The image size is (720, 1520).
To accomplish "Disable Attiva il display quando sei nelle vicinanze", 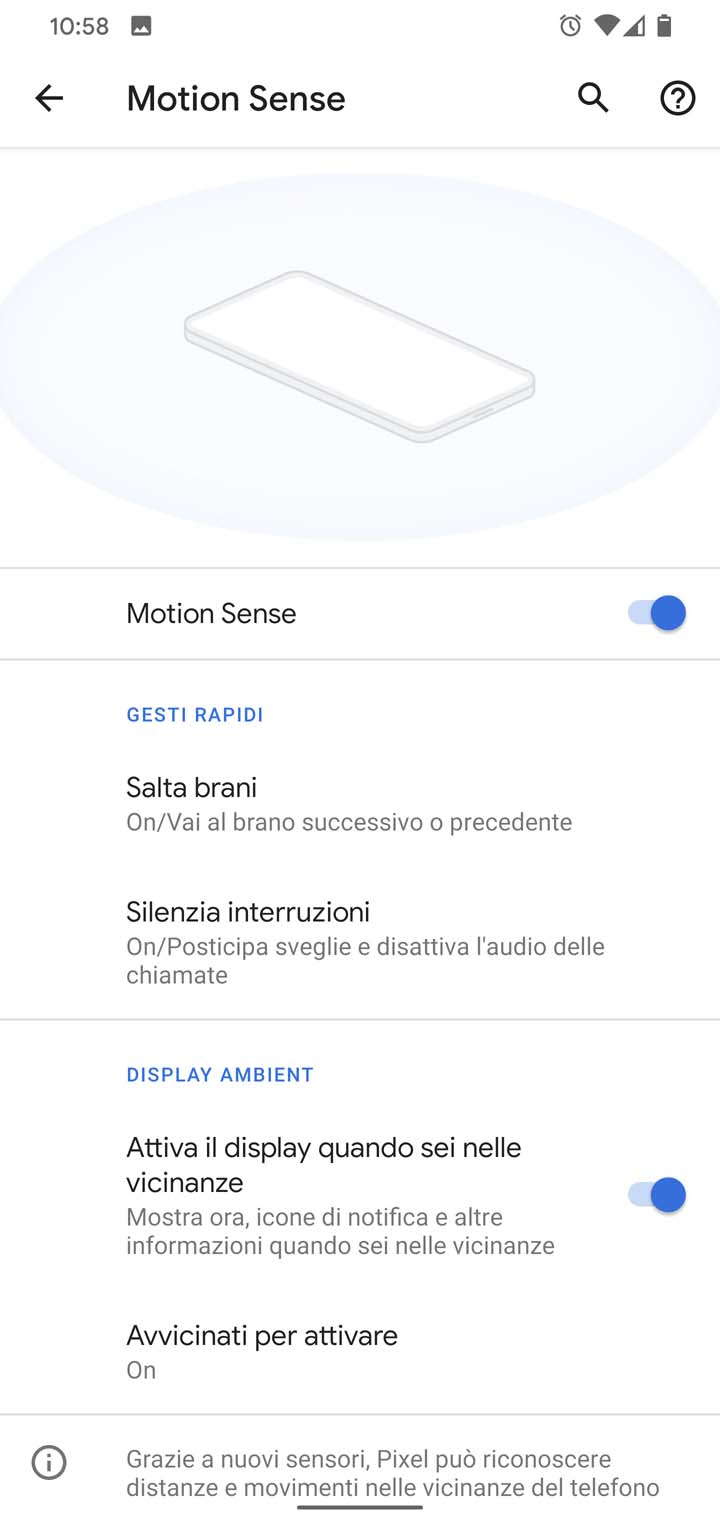I will [x=656, y=1195].
